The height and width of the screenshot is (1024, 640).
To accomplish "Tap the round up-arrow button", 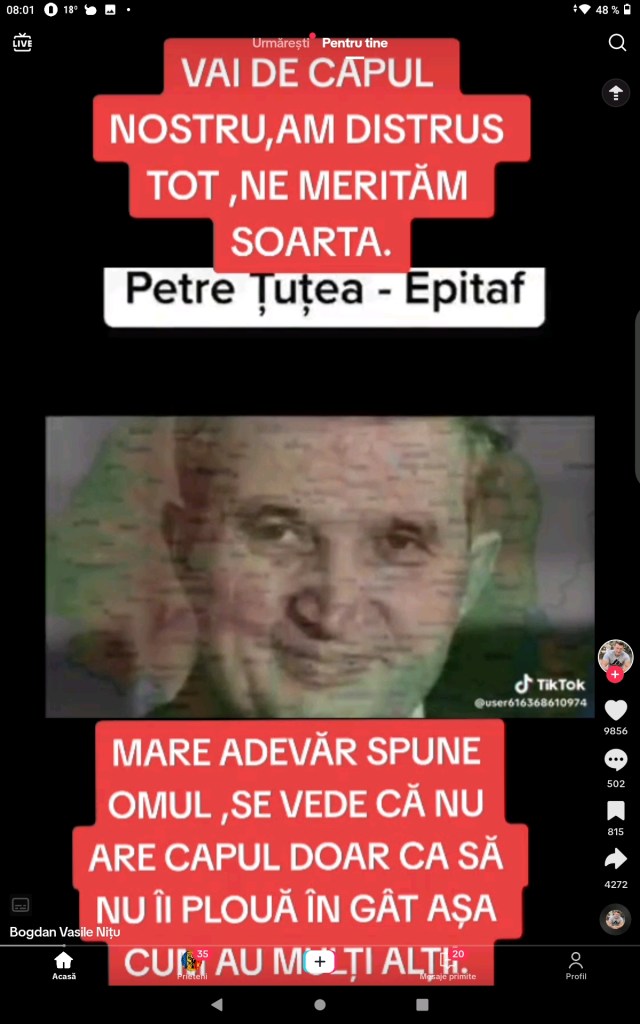I will pyautogui.click(x=615, y=93).
